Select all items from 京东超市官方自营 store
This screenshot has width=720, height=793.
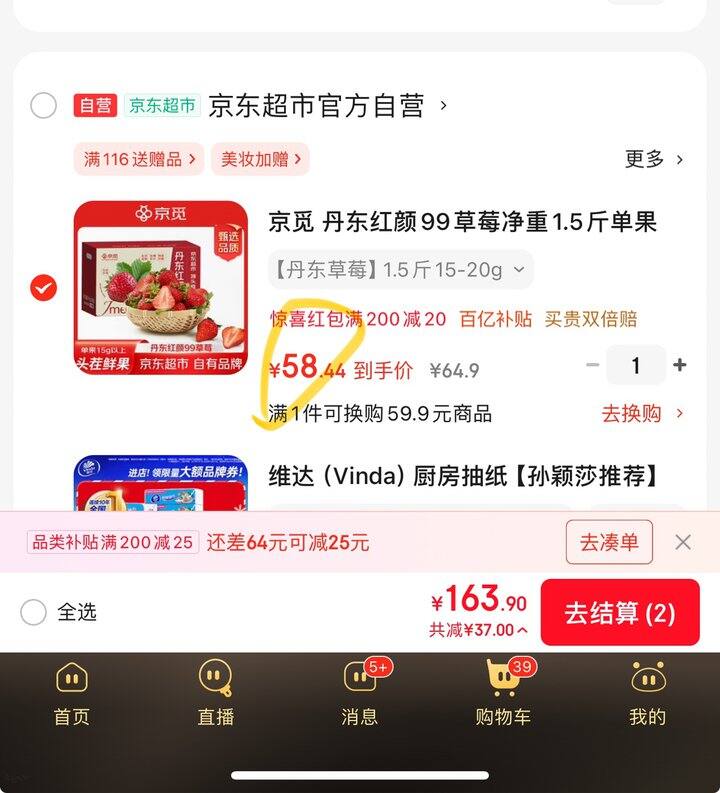(x=44, y=105)
